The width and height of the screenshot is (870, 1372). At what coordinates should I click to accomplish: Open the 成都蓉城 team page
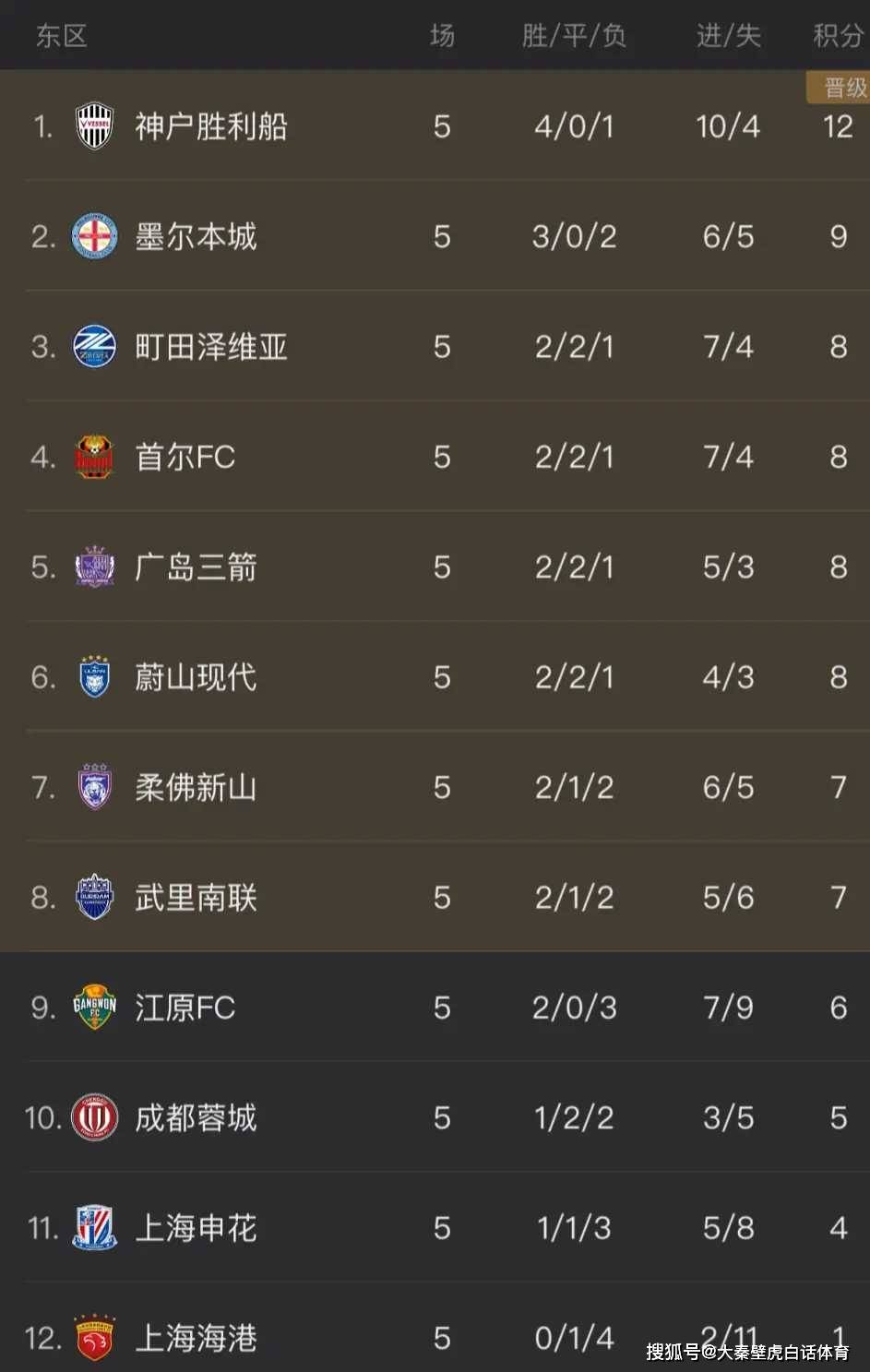point(196,1117)
